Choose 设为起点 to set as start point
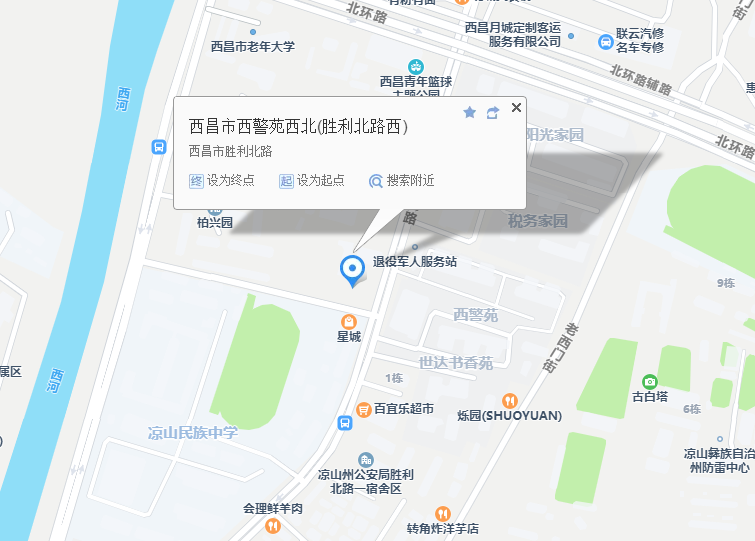The height and width of the screenshot is (541, 755). click(x=312, y=181)
